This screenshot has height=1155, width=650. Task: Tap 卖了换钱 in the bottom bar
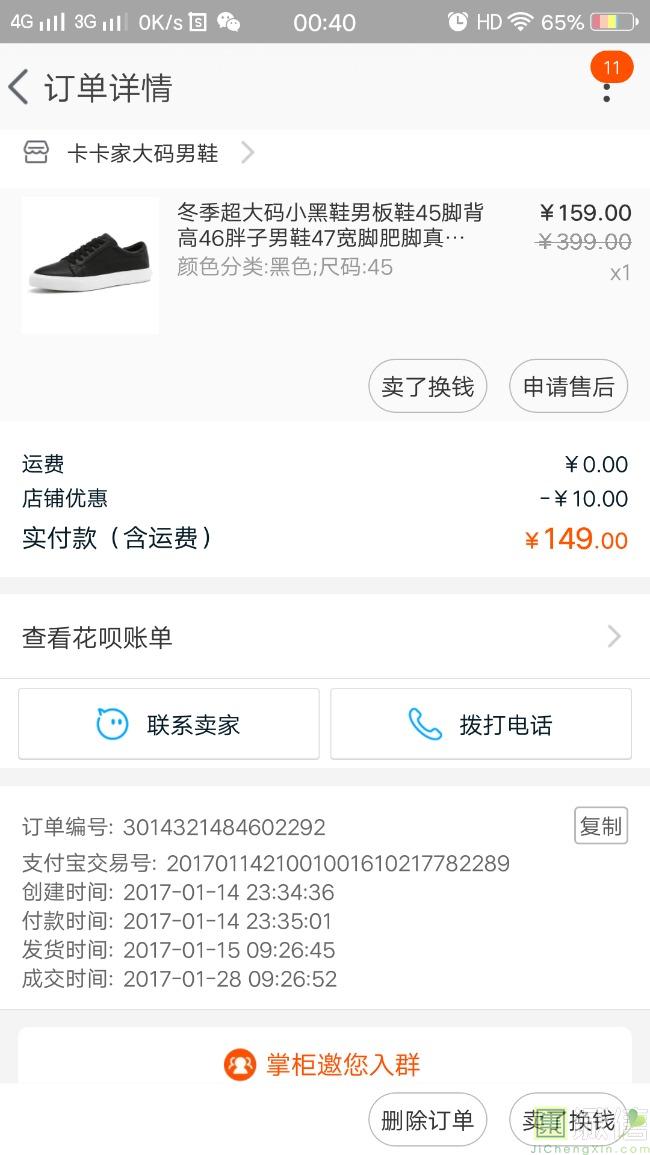pyautogui.click(x=568, y=1120)
